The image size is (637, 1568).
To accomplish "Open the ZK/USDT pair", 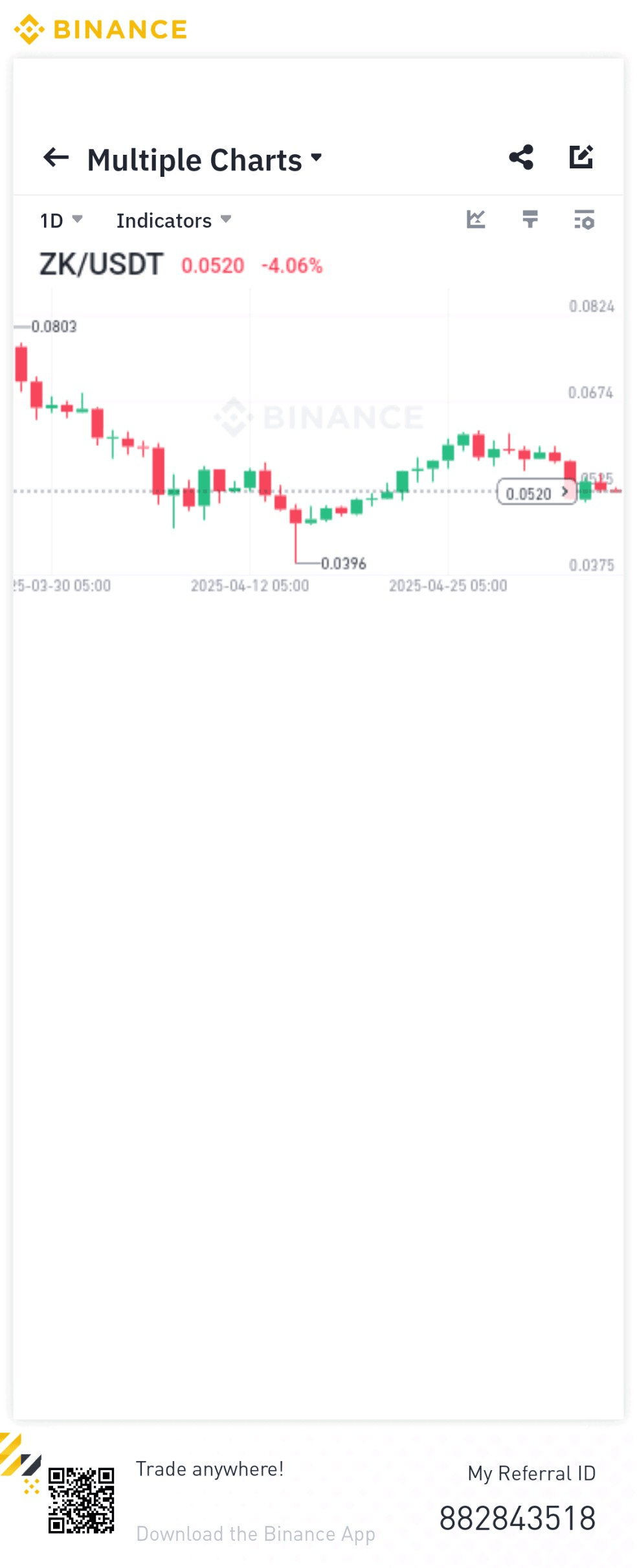I will pos(101,264).
